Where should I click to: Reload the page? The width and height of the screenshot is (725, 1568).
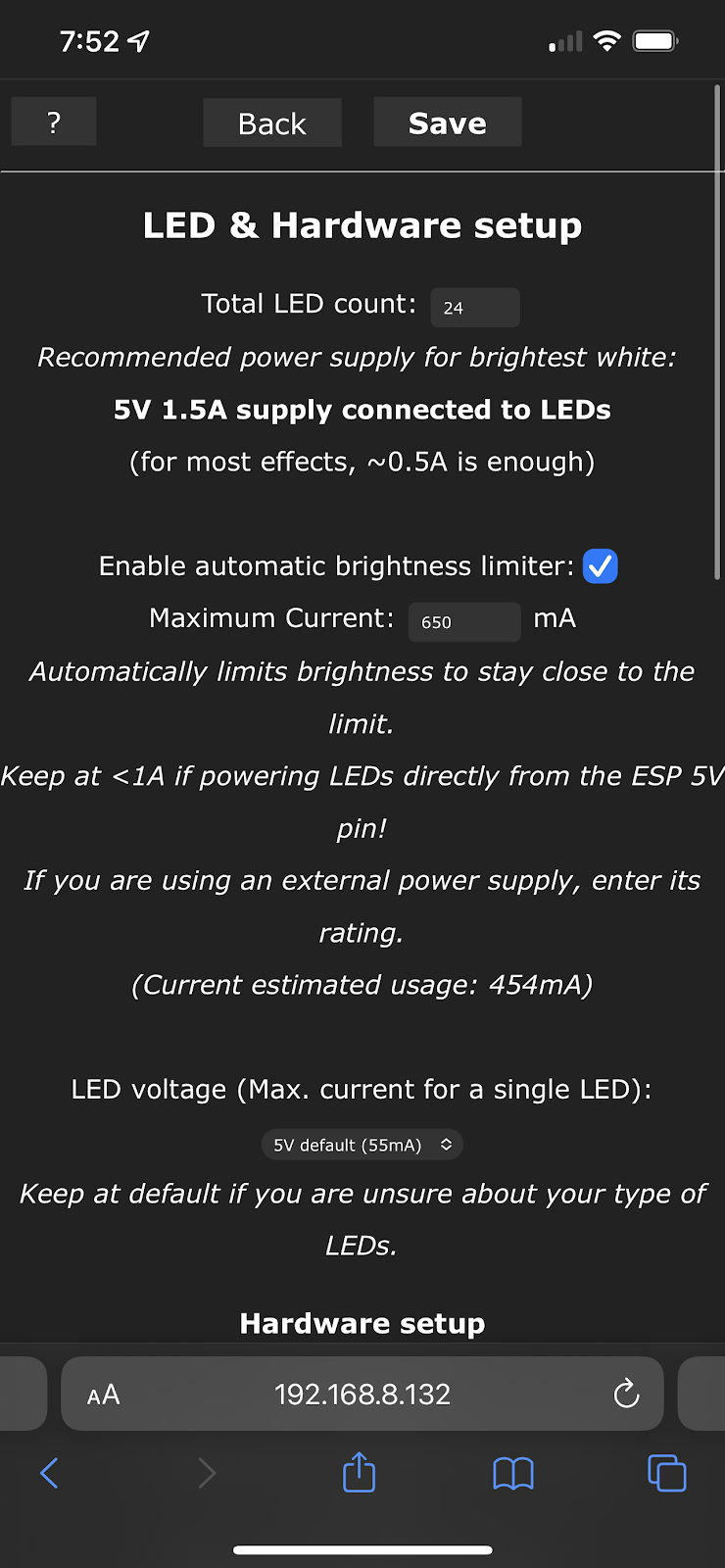tap(626, 1394)
